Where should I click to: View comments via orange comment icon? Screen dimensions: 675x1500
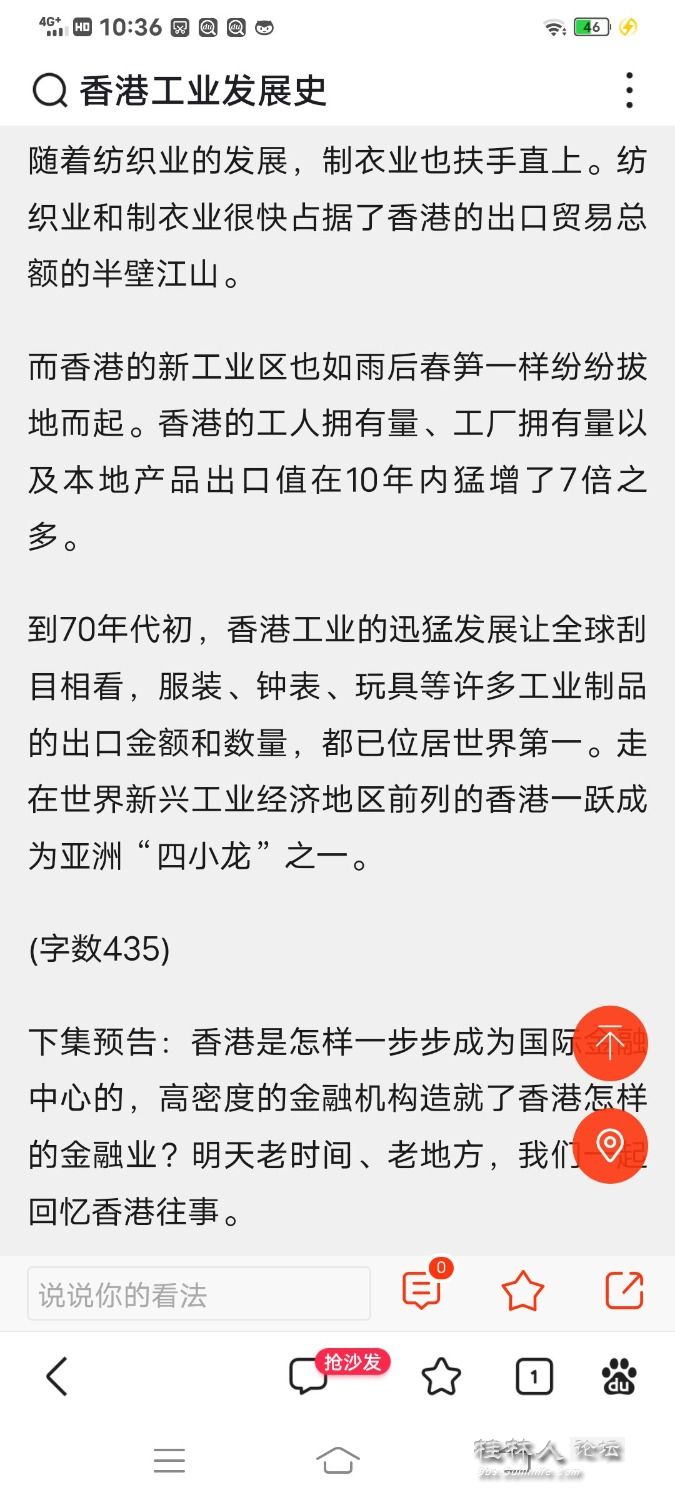(422, 1291)
